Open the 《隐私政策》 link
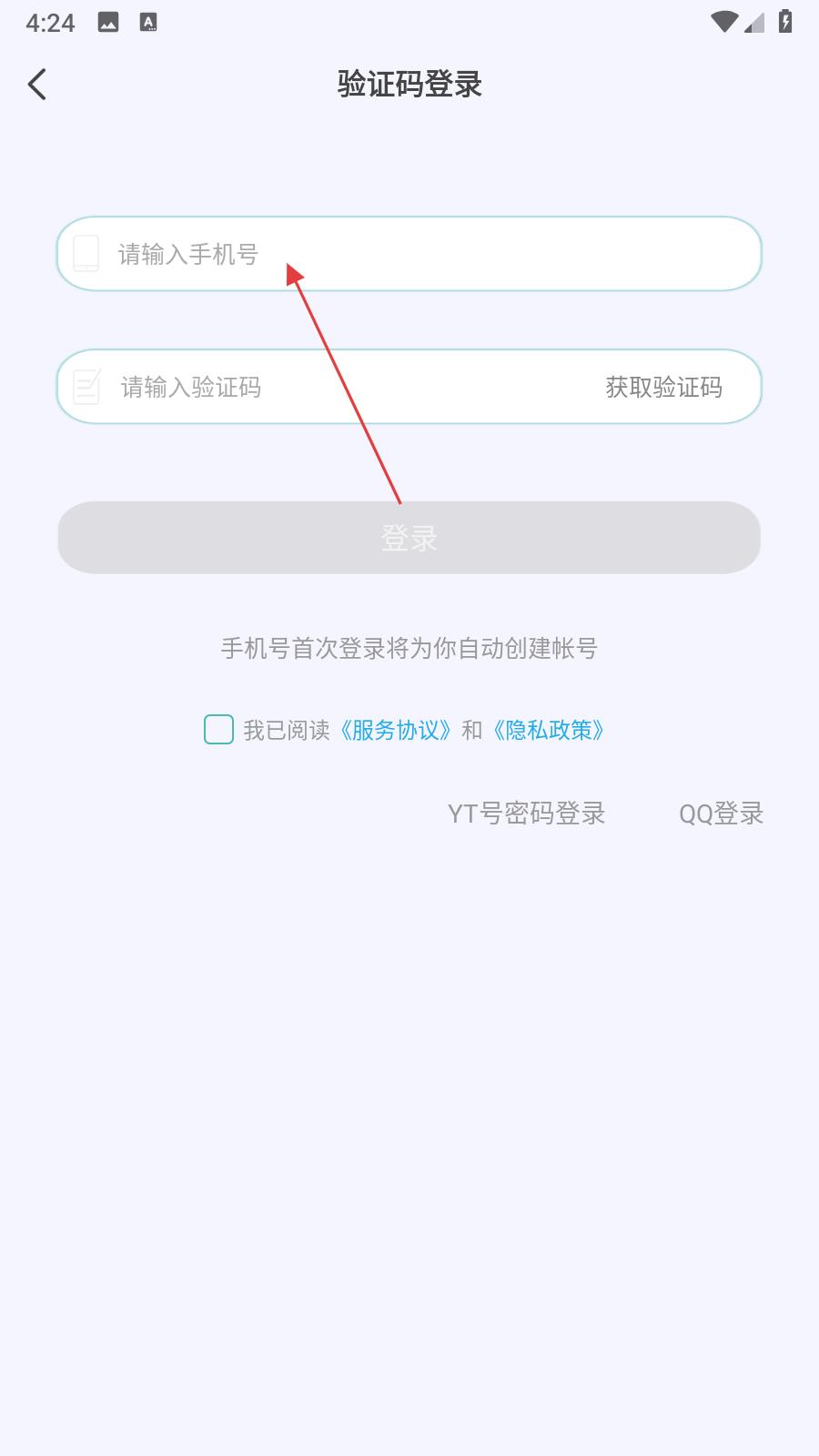Screen dimensions: 819x1456 click(x=549, y=730)
